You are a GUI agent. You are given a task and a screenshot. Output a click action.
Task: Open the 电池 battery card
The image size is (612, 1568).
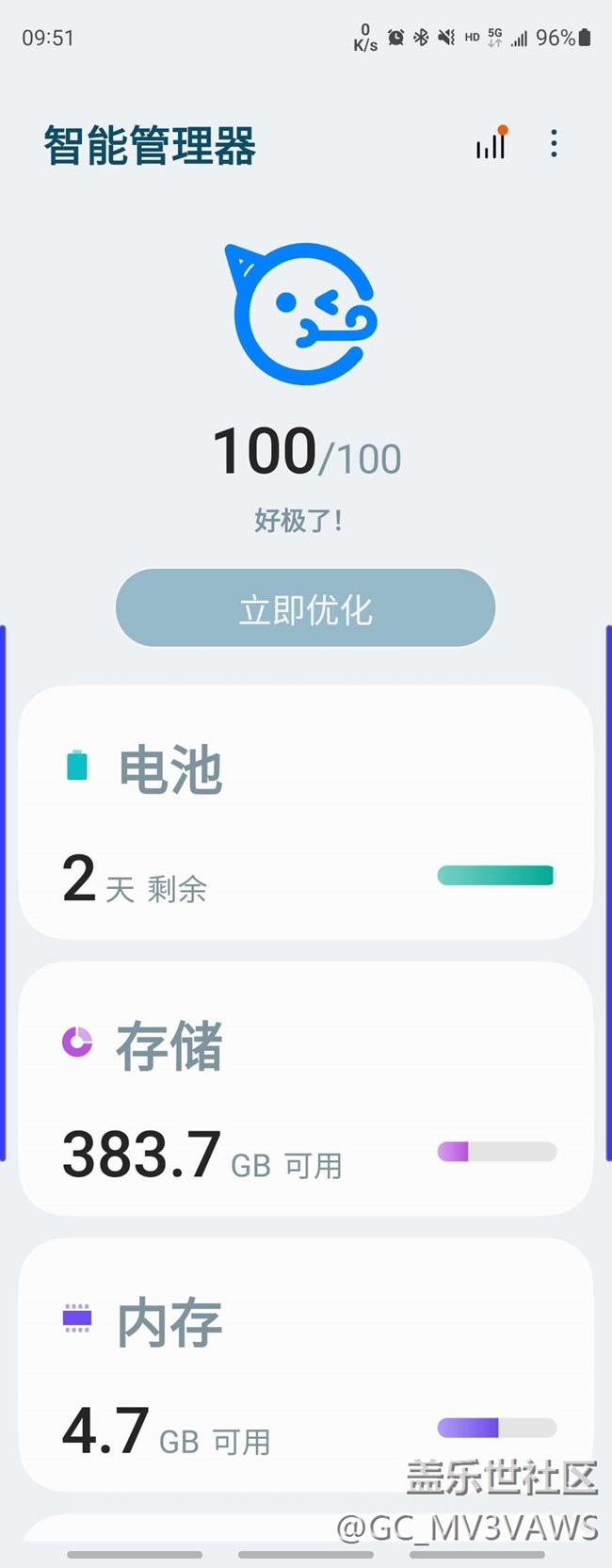306,813
